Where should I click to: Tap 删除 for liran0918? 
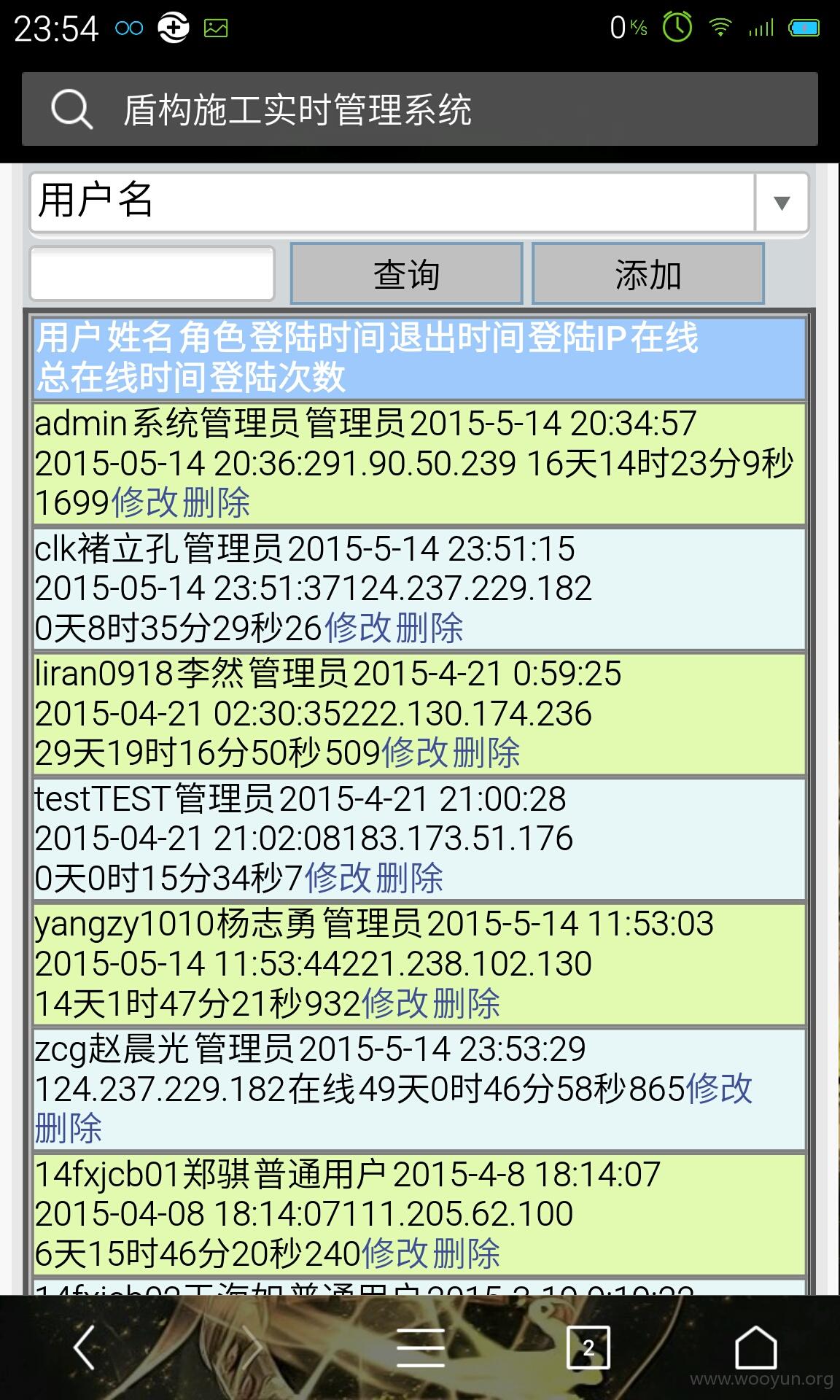click(x=486, y=752)
